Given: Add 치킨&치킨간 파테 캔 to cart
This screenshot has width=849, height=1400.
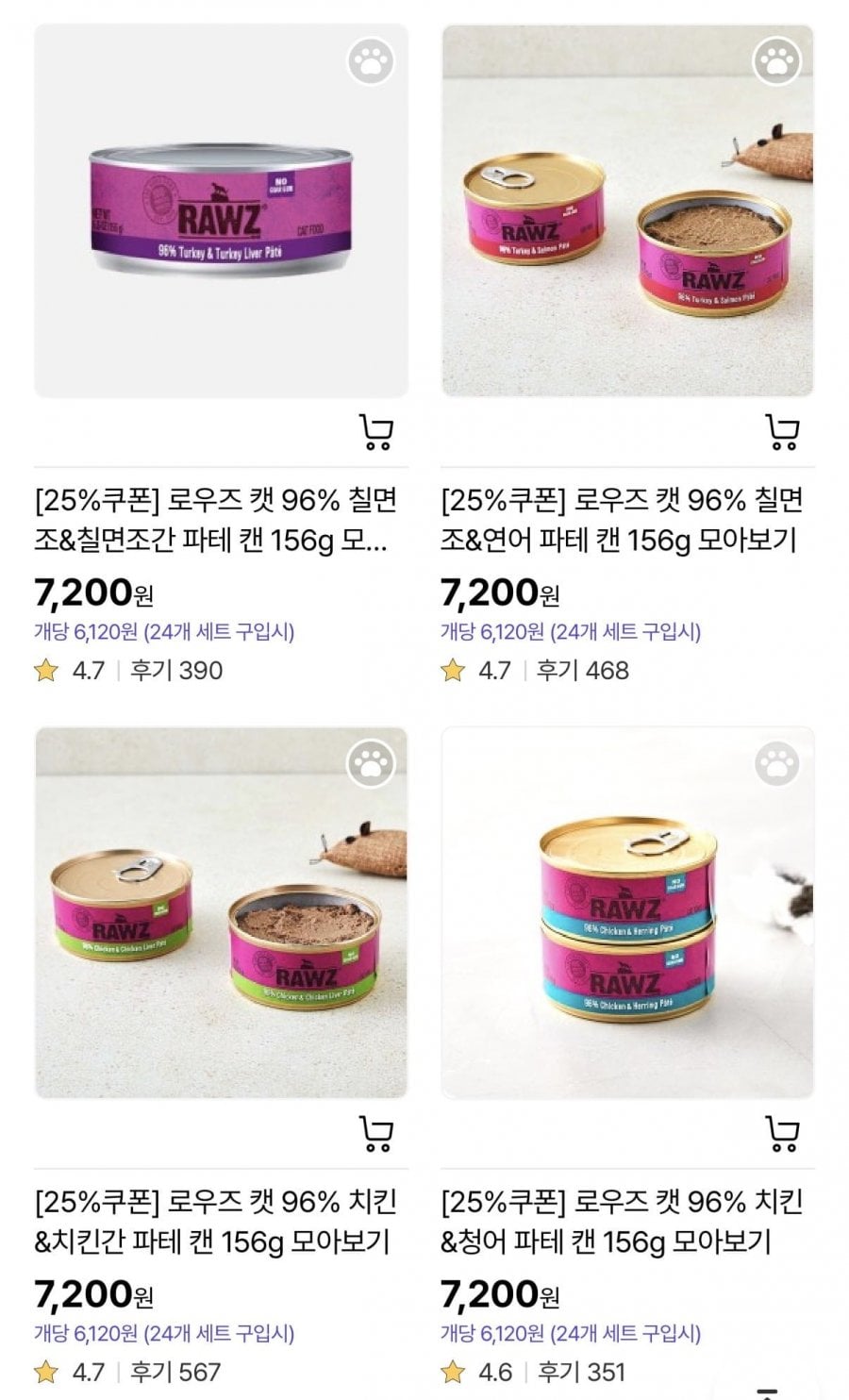Looking at the screenshot, I should (x=376, y=1133).
